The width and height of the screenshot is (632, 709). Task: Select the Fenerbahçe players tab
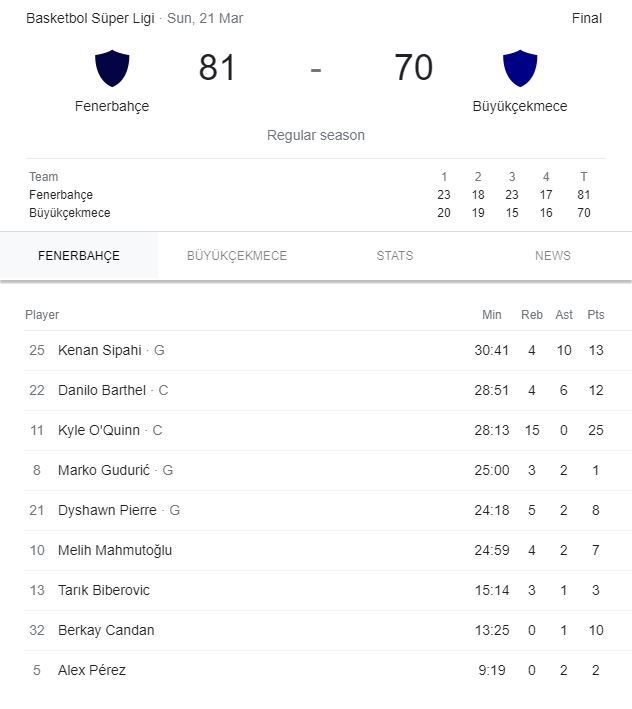pyautogui.click(x=79, y=256)
